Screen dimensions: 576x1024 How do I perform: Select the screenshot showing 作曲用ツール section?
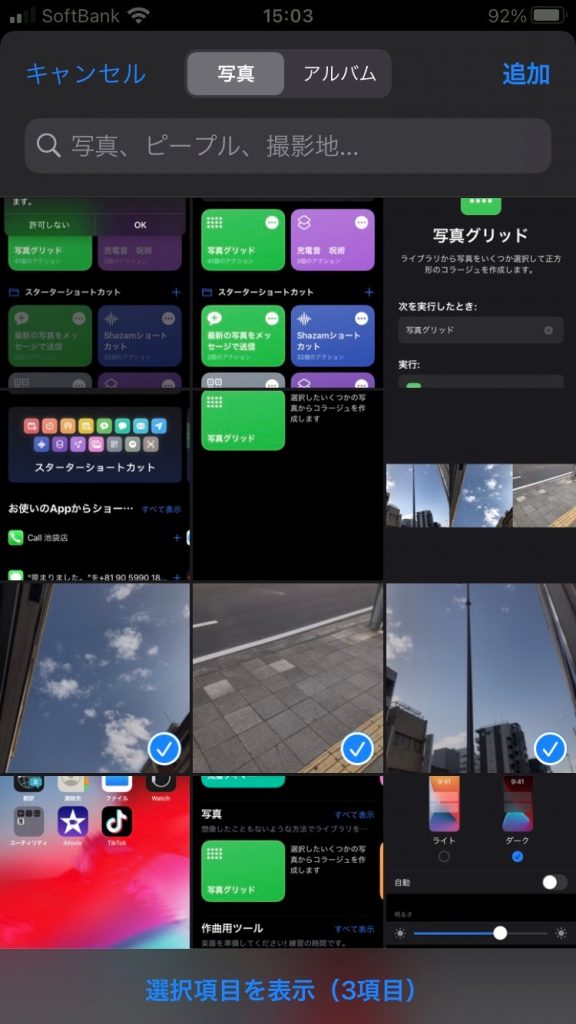point(288,862)
